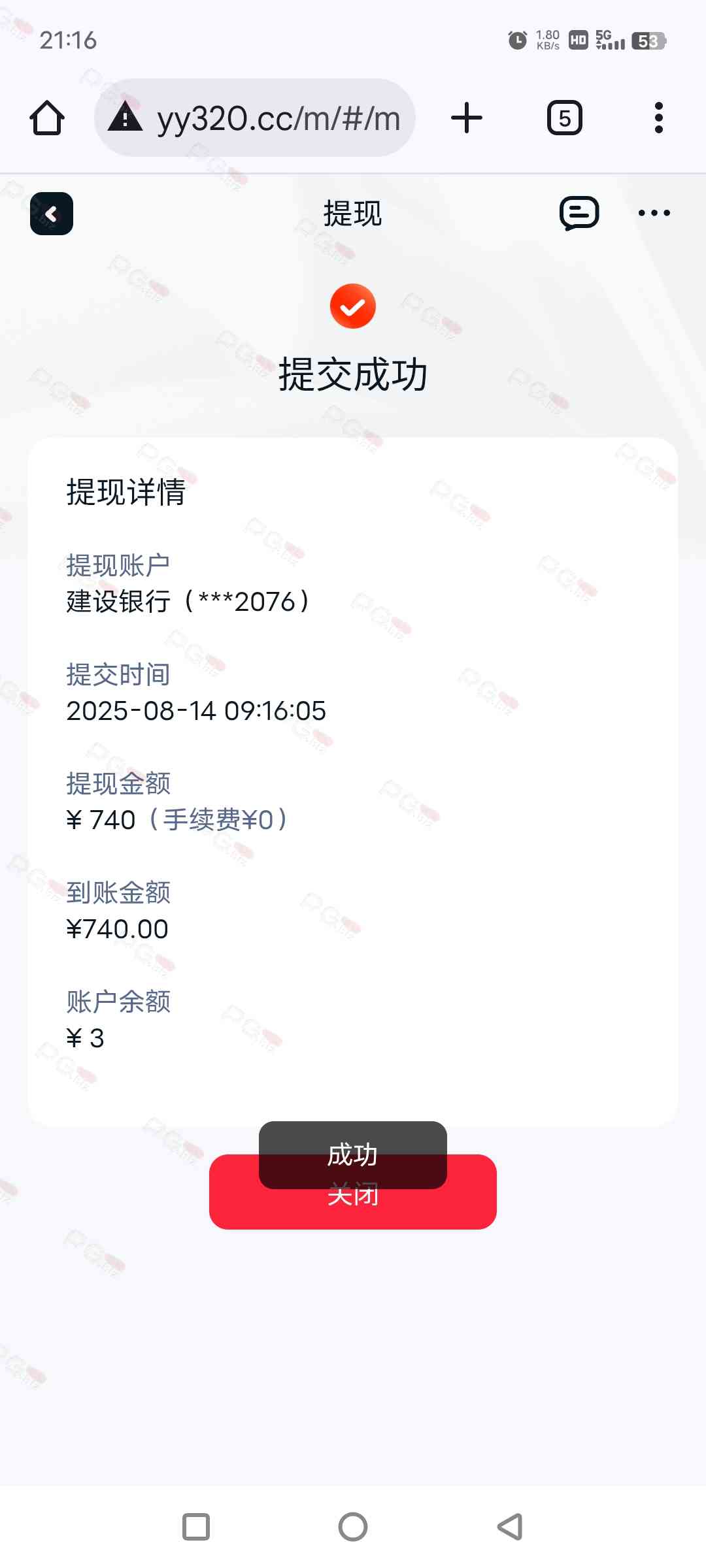Open the customer service chat icon
Screen dimensions: 706x1568
579,214
